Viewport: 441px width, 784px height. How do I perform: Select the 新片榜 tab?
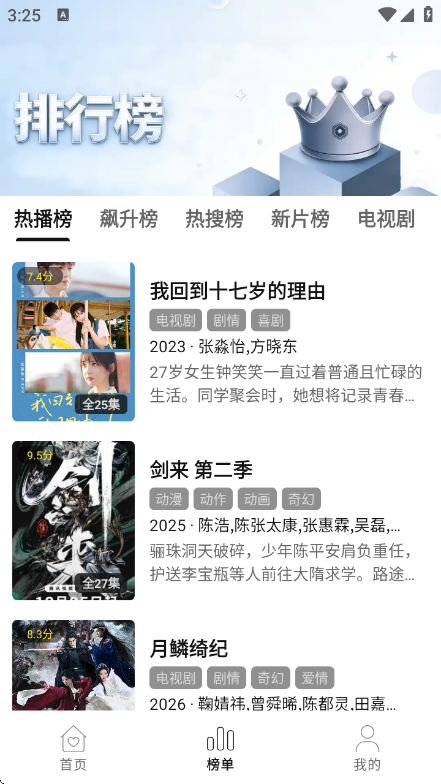pos(300,219)
